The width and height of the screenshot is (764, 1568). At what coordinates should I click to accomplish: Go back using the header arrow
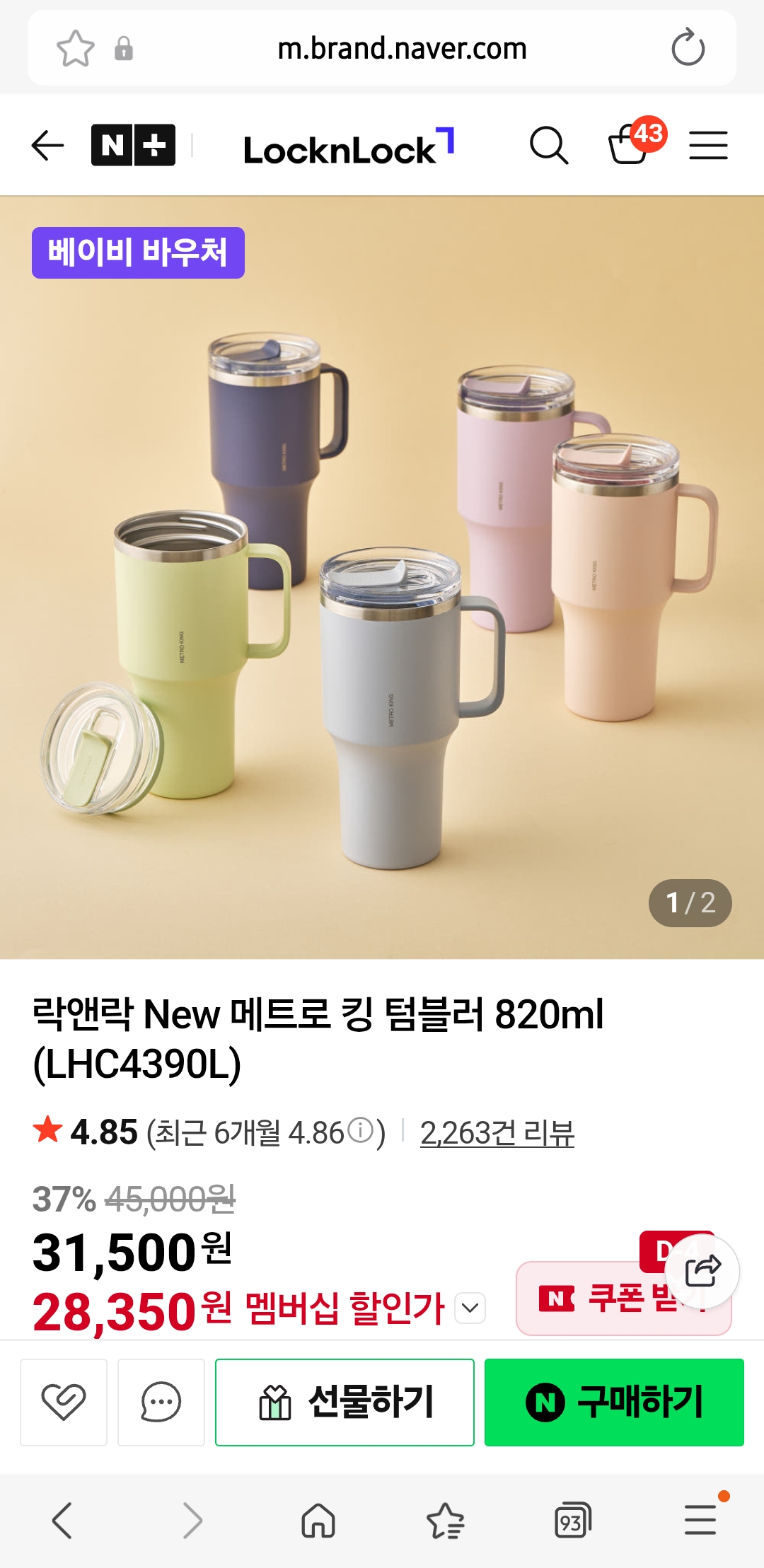[48, 146]
